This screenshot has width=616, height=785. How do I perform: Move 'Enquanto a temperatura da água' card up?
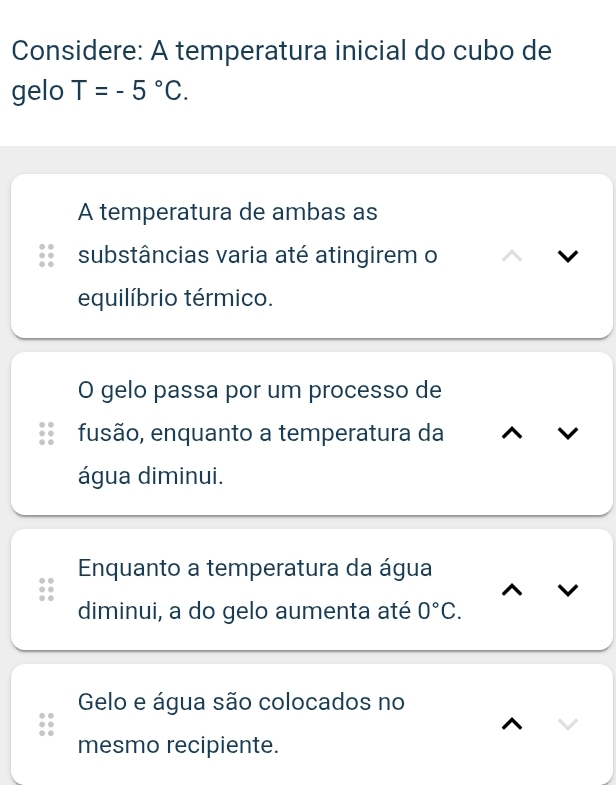(x=511, y=590)
